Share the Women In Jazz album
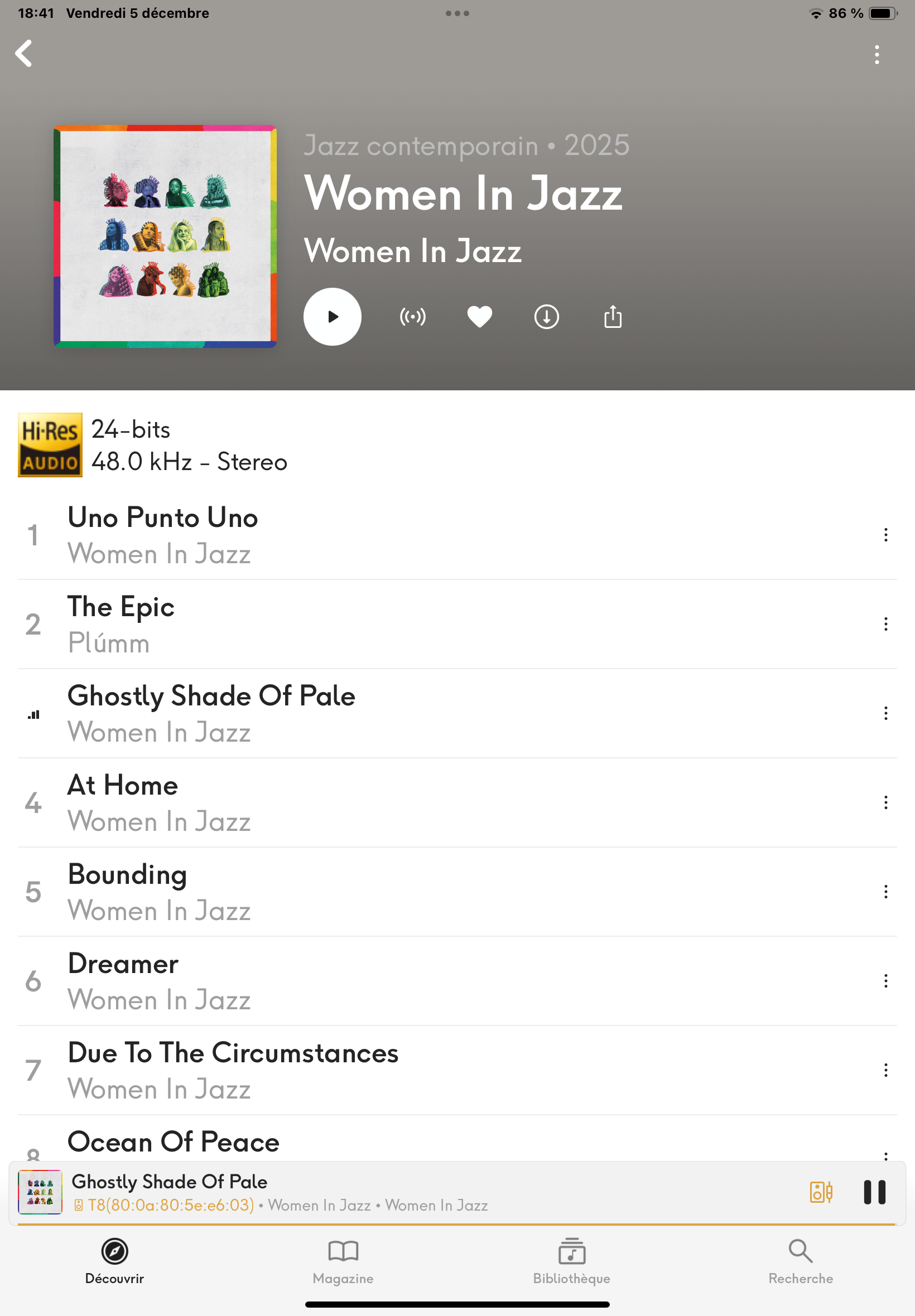Screen dimensions: 915x1316 coord(612,317)
